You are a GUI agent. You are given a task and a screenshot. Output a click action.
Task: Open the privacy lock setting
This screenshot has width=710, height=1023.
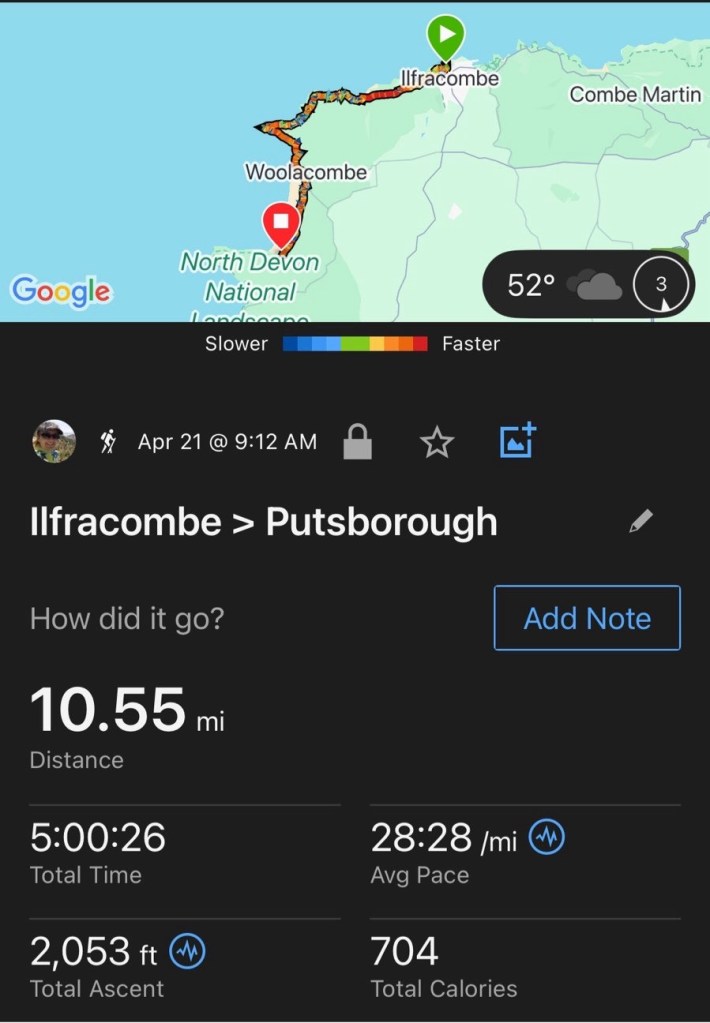click(x=357, y=442)
